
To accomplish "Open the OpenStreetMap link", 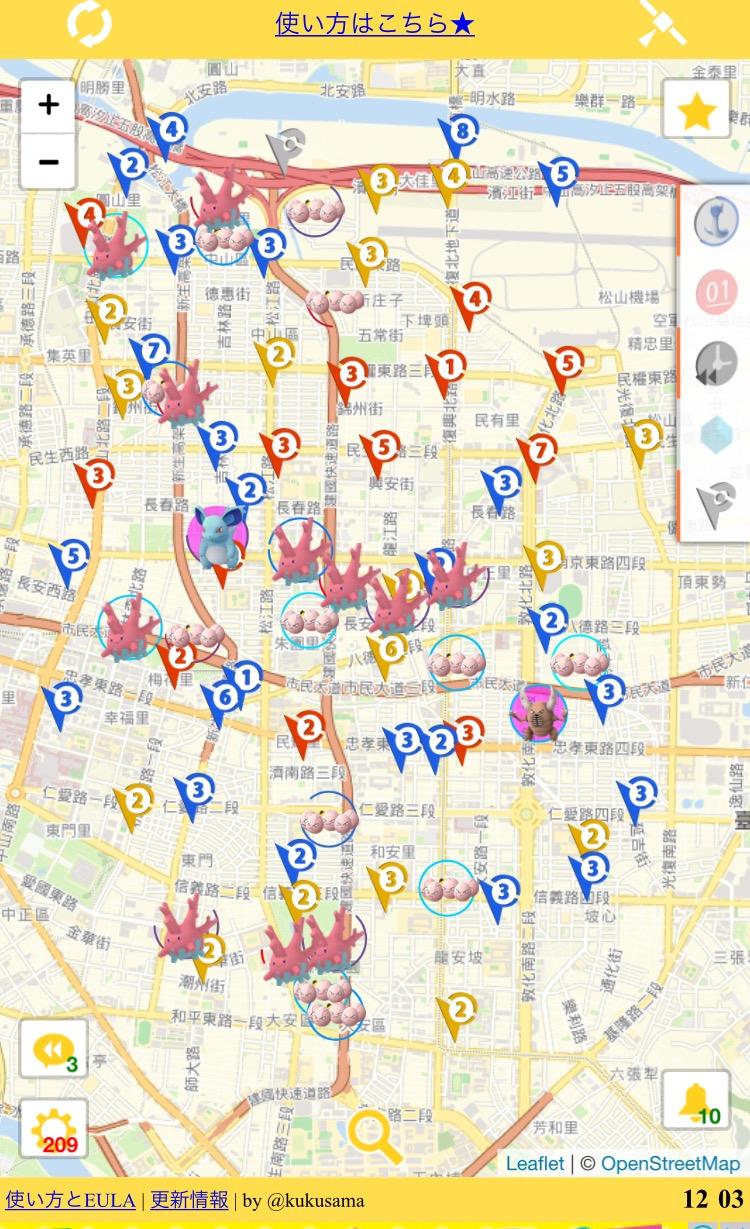I will 670,1163.
